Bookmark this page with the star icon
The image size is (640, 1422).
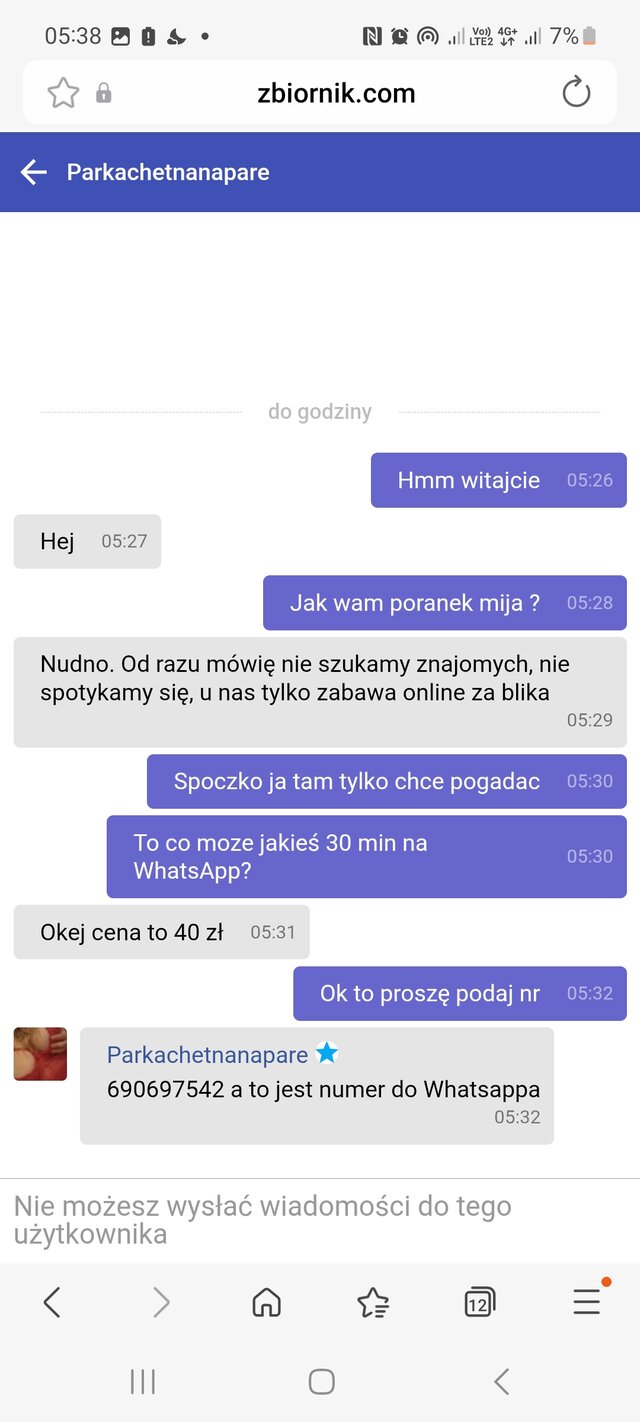(x=63, y=94)
